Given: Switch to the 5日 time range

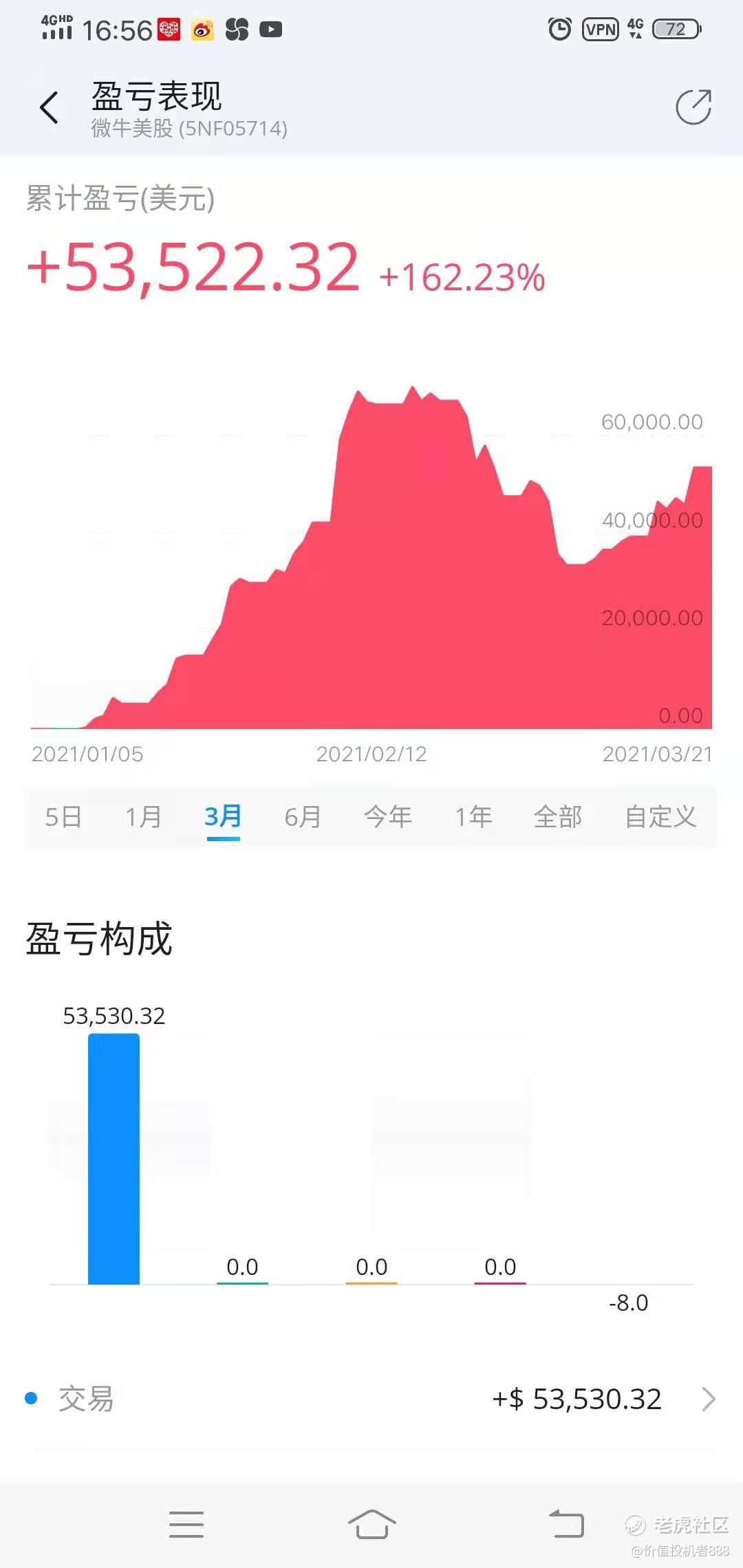Looking at the screenshot, I should tap(63, 816).
